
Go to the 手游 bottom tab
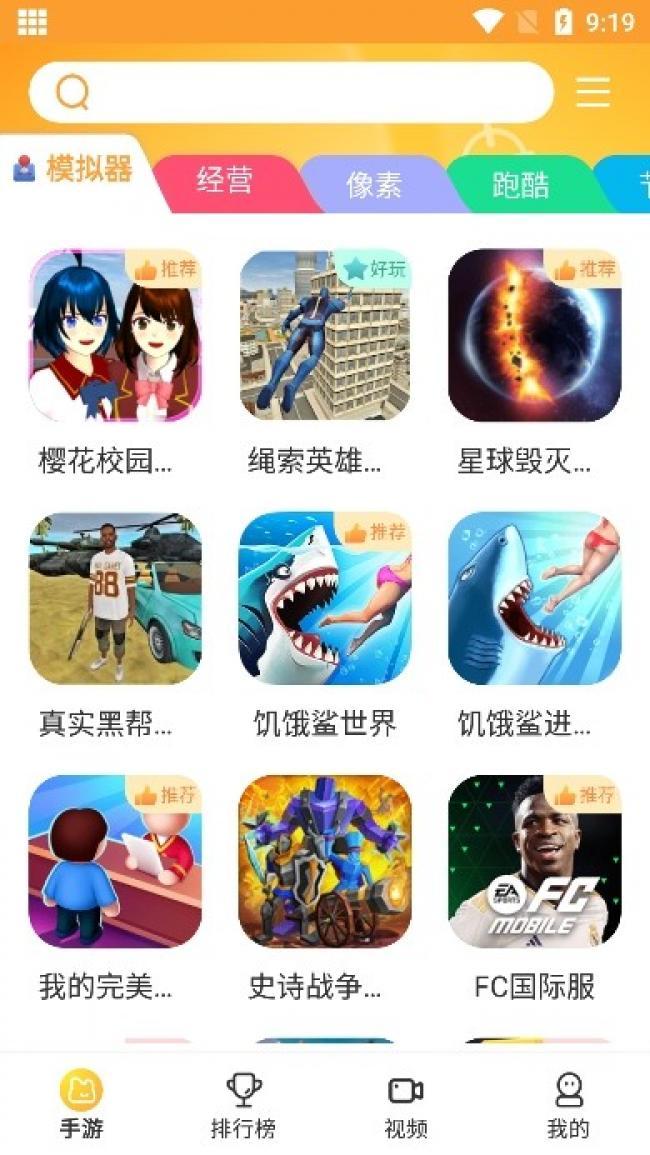(81, 1104)
